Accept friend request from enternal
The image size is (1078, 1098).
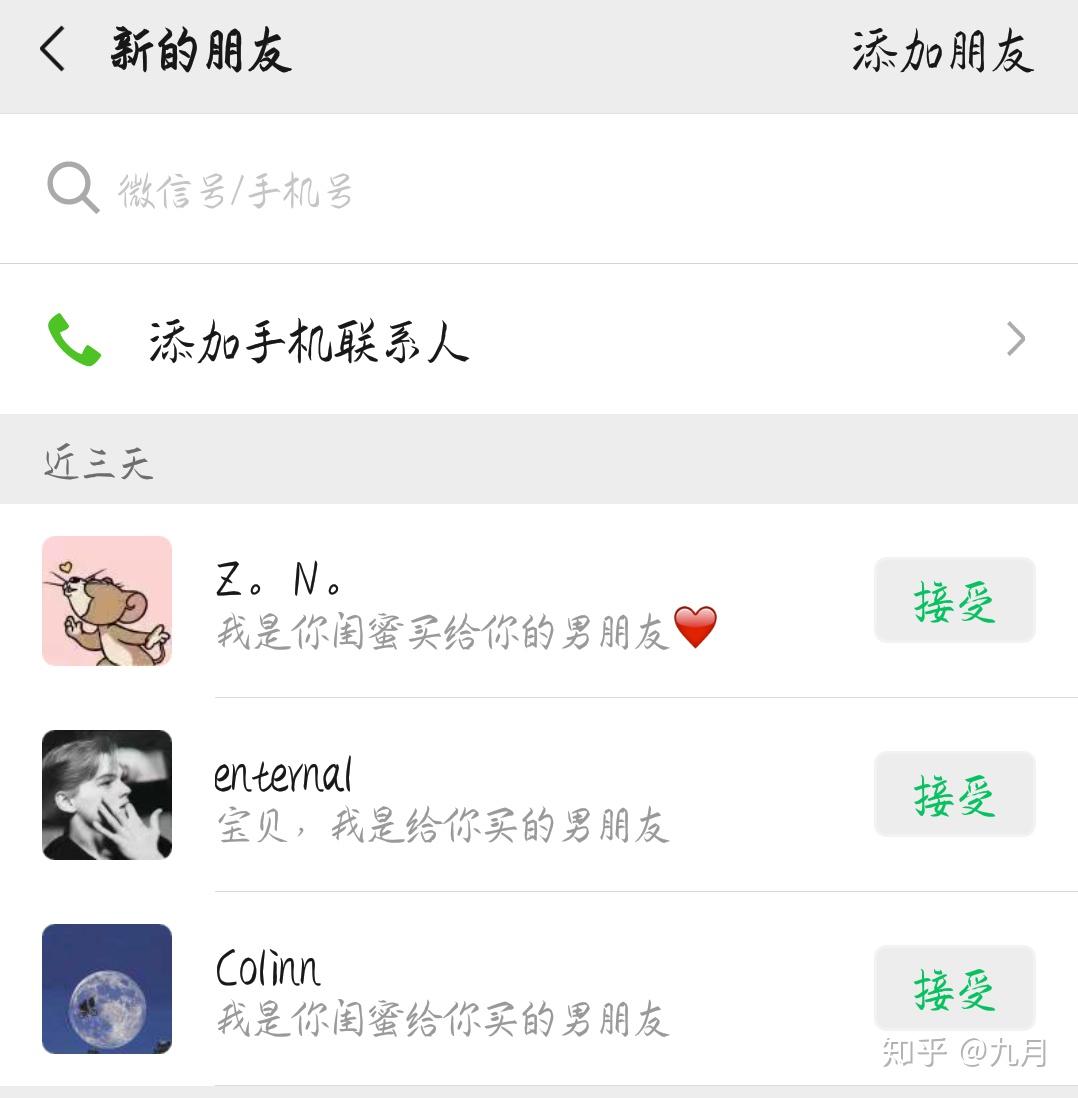pyautogui.click(x=954, y=794)
